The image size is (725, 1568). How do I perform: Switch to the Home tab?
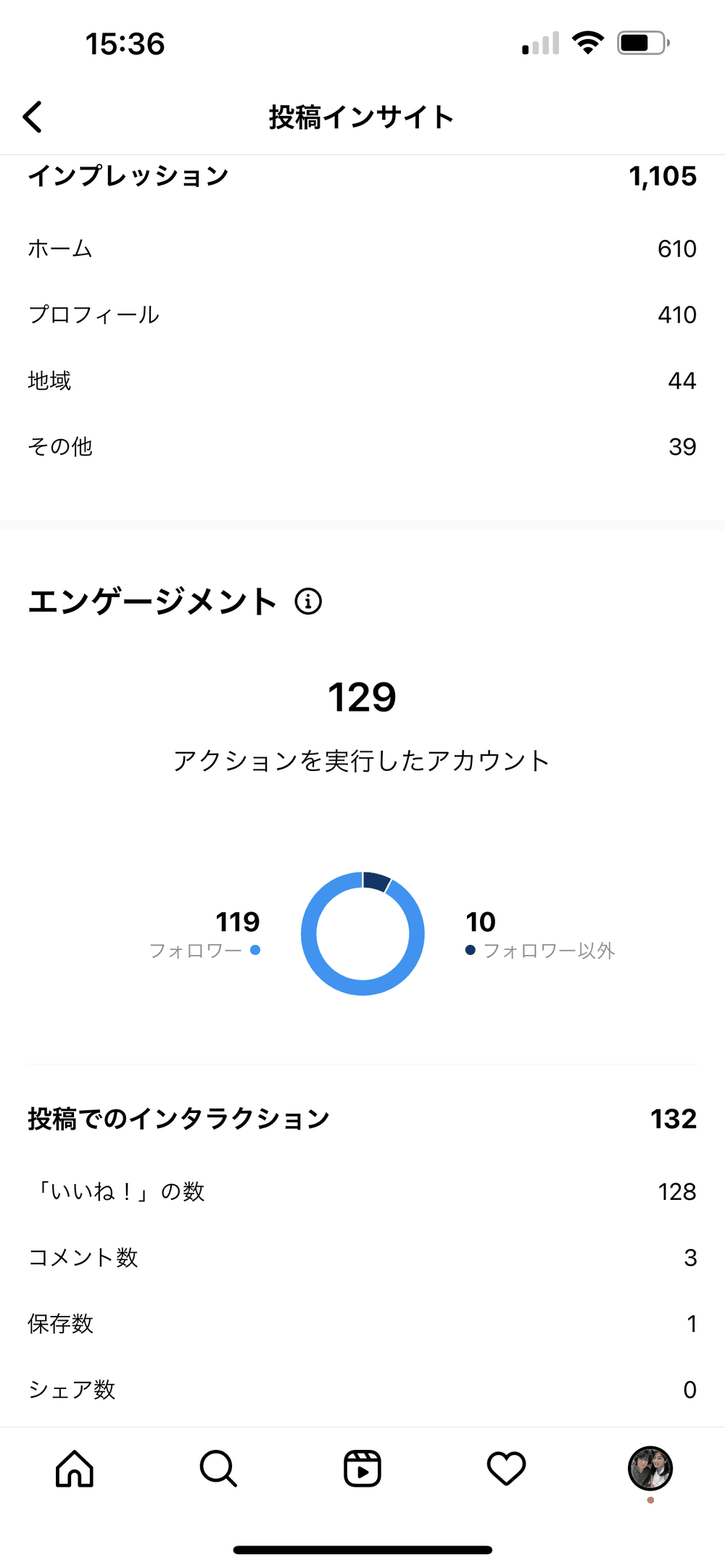pyautogui.click(x=75, y=1468)
